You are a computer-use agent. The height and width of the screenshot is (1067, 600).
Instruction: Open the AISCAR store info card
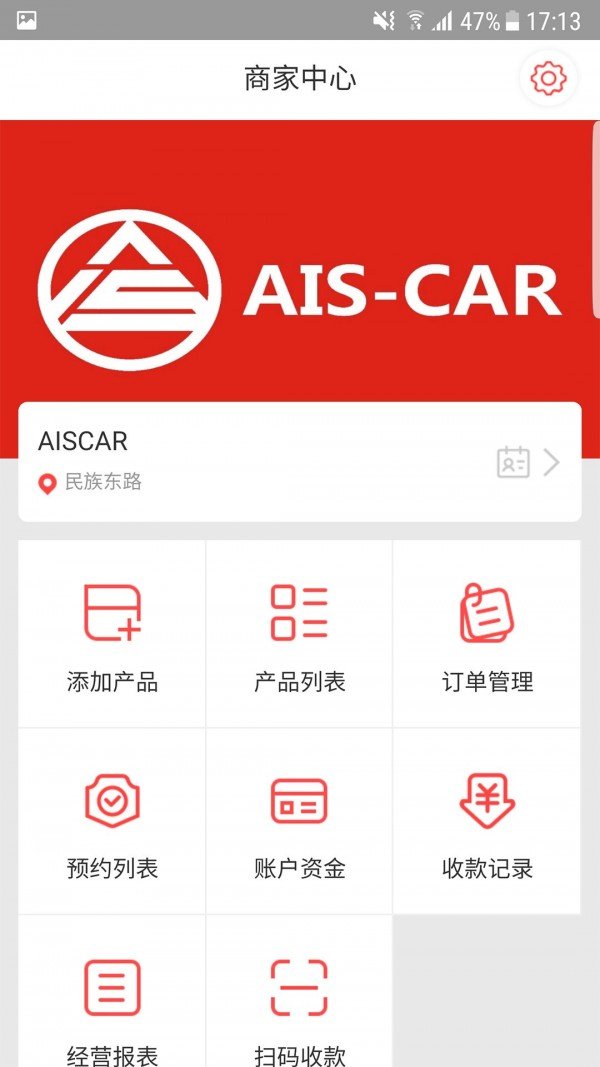299,461
